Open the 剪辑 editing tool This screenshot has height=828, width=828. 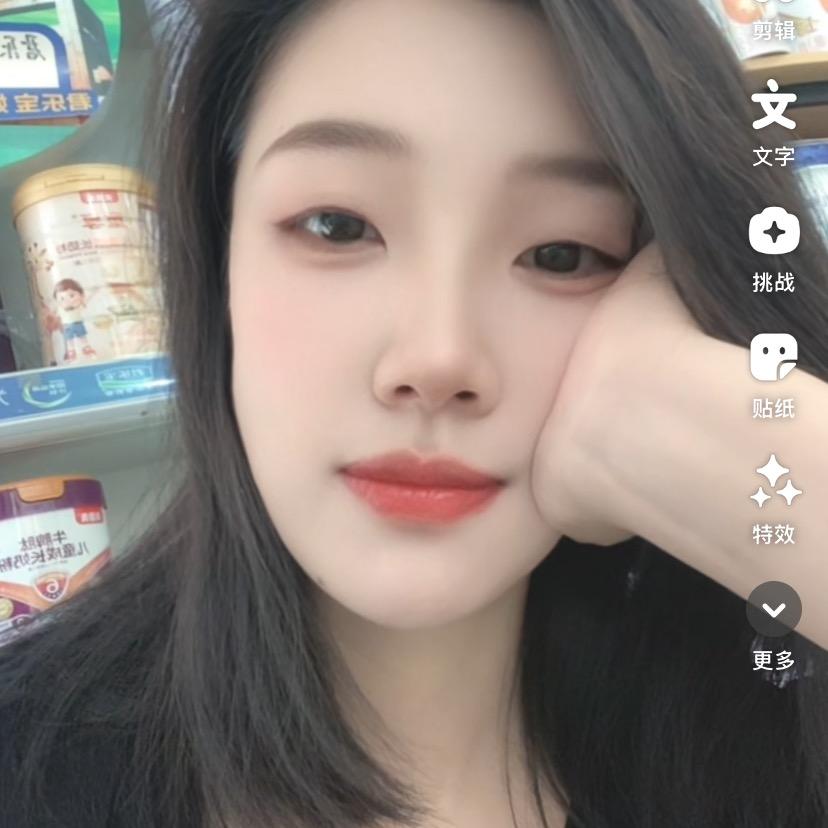[x=773, y=20]
